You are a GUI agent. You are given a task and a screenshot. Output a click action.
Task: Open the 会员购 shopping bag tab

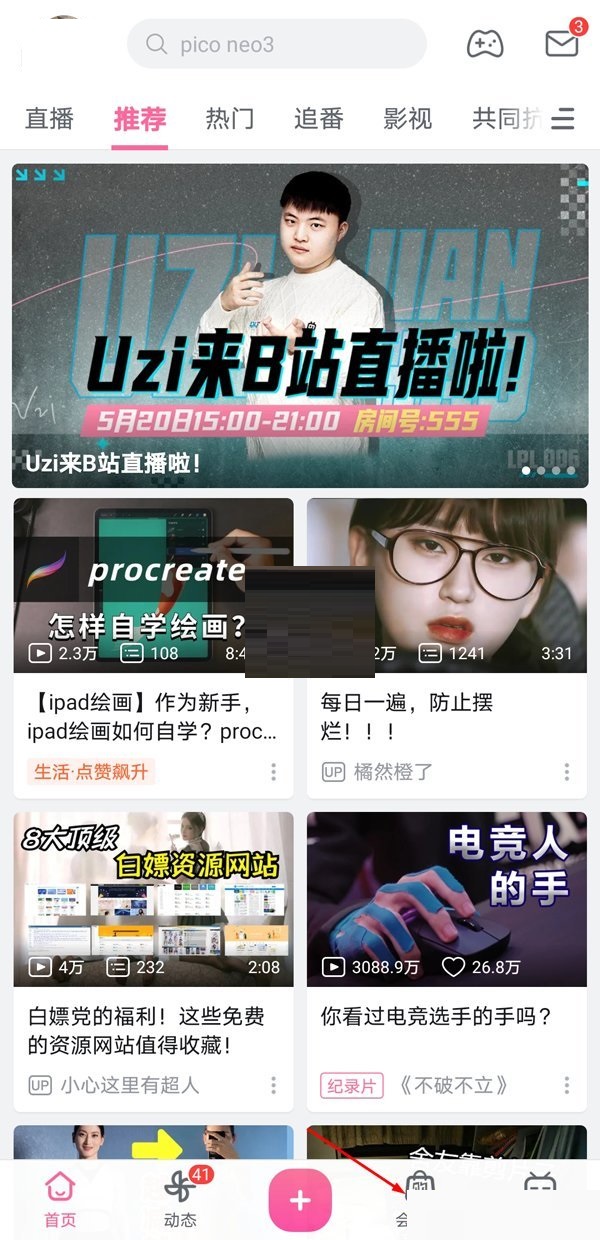pos(421,1198)
